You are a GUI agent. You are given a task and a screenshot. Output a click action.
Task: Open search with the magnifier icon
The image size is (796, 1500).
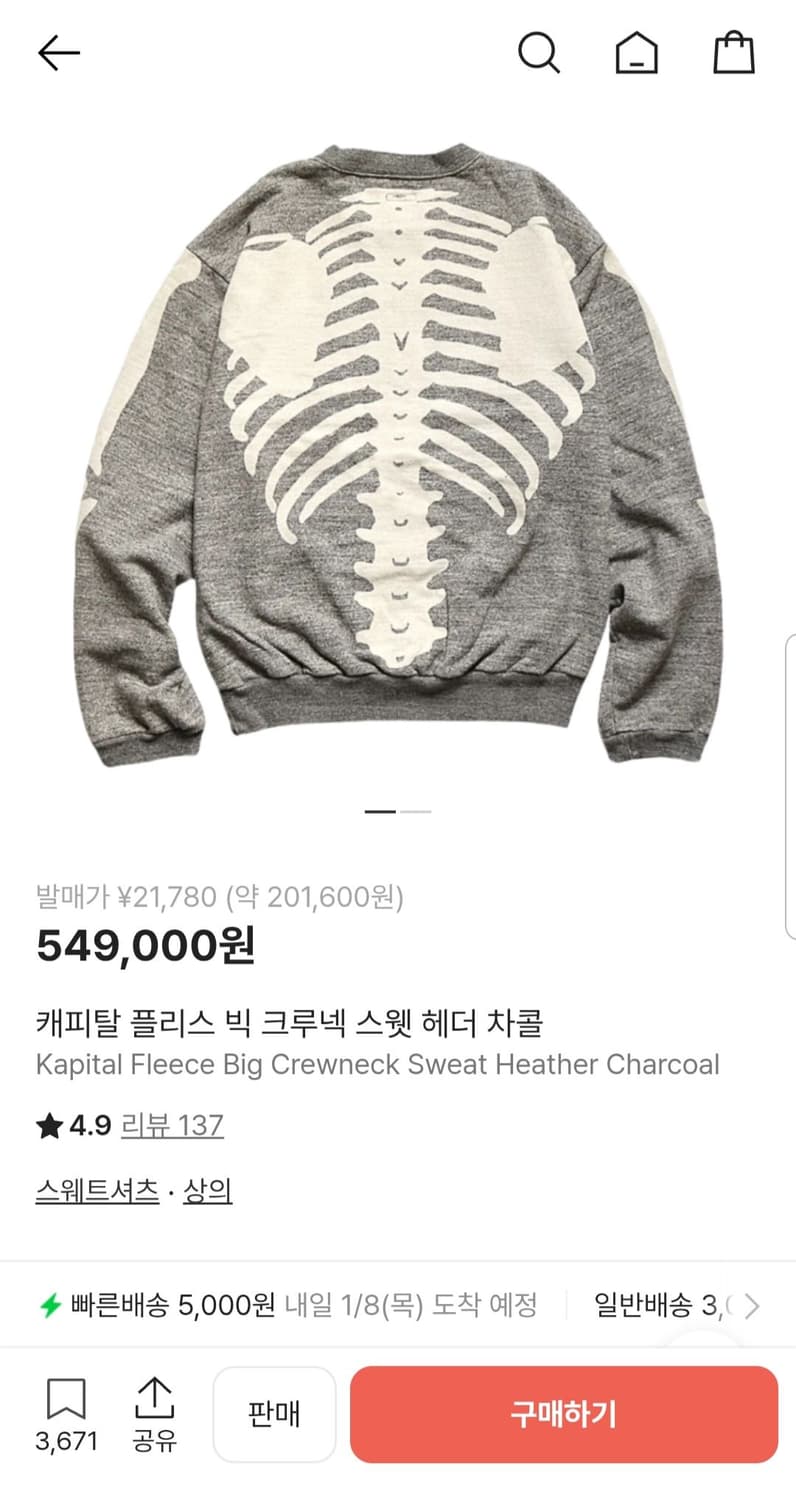[x=540, y=54]
